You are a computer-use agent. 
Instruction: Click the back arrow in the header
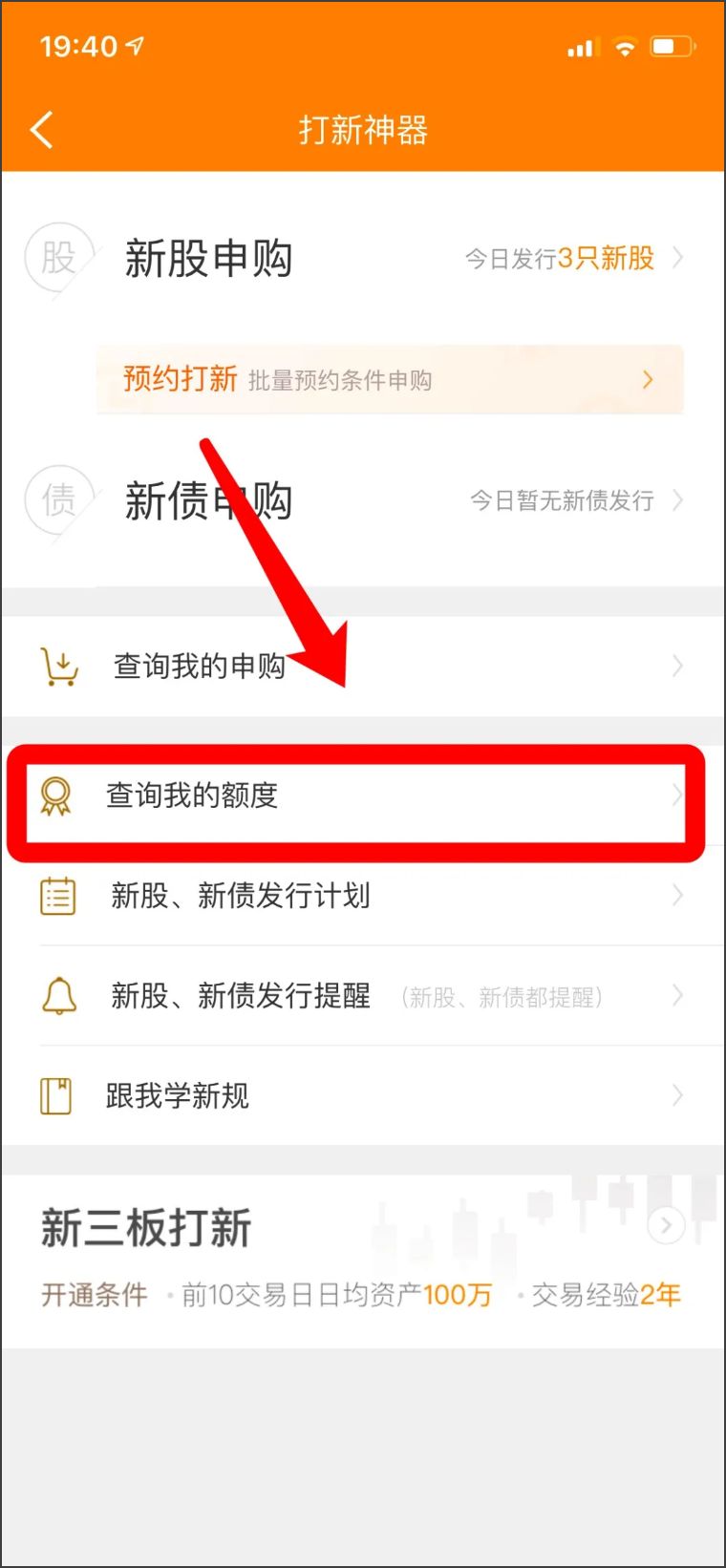(41, 129)
